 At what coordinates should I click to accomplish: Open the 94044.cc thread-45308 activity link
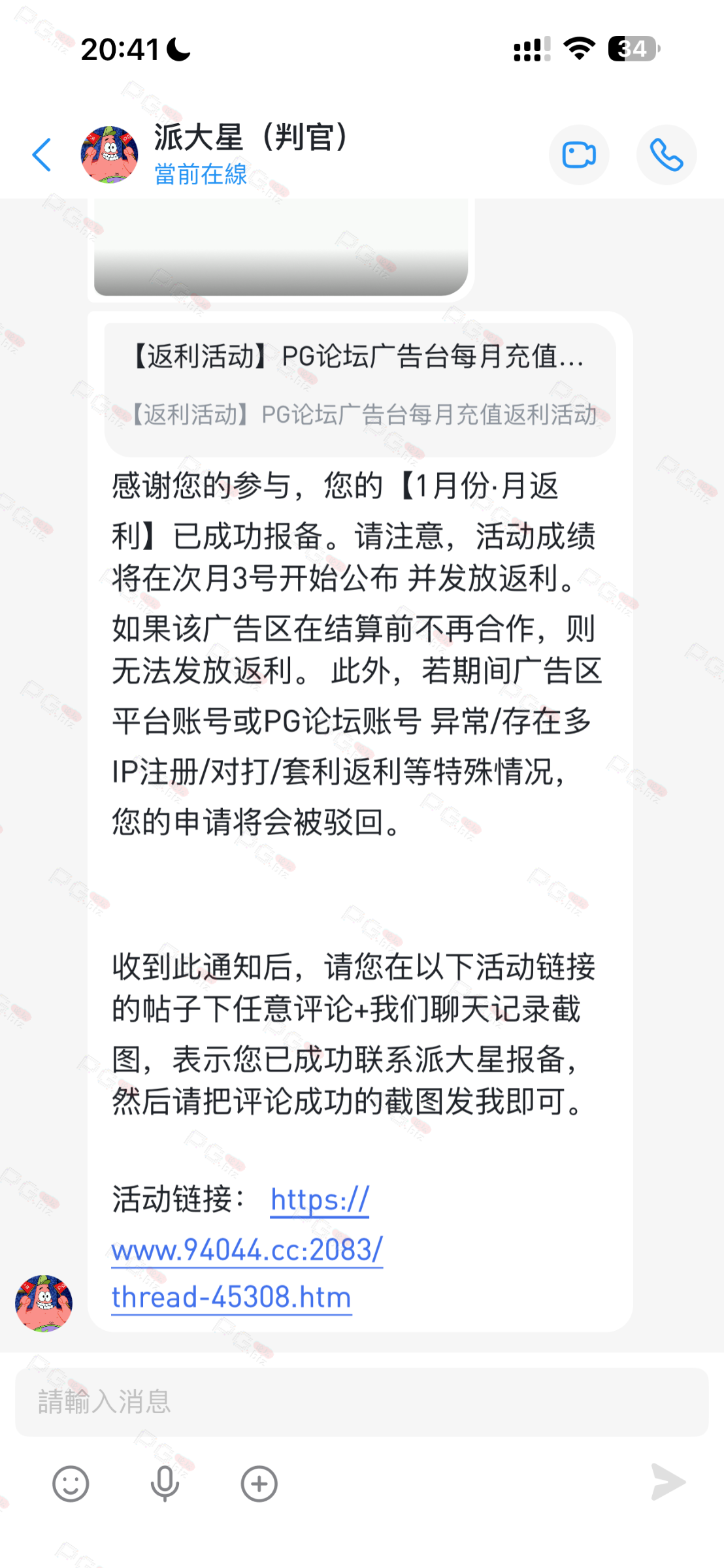pyautogui.click(x=247, y=1250)
